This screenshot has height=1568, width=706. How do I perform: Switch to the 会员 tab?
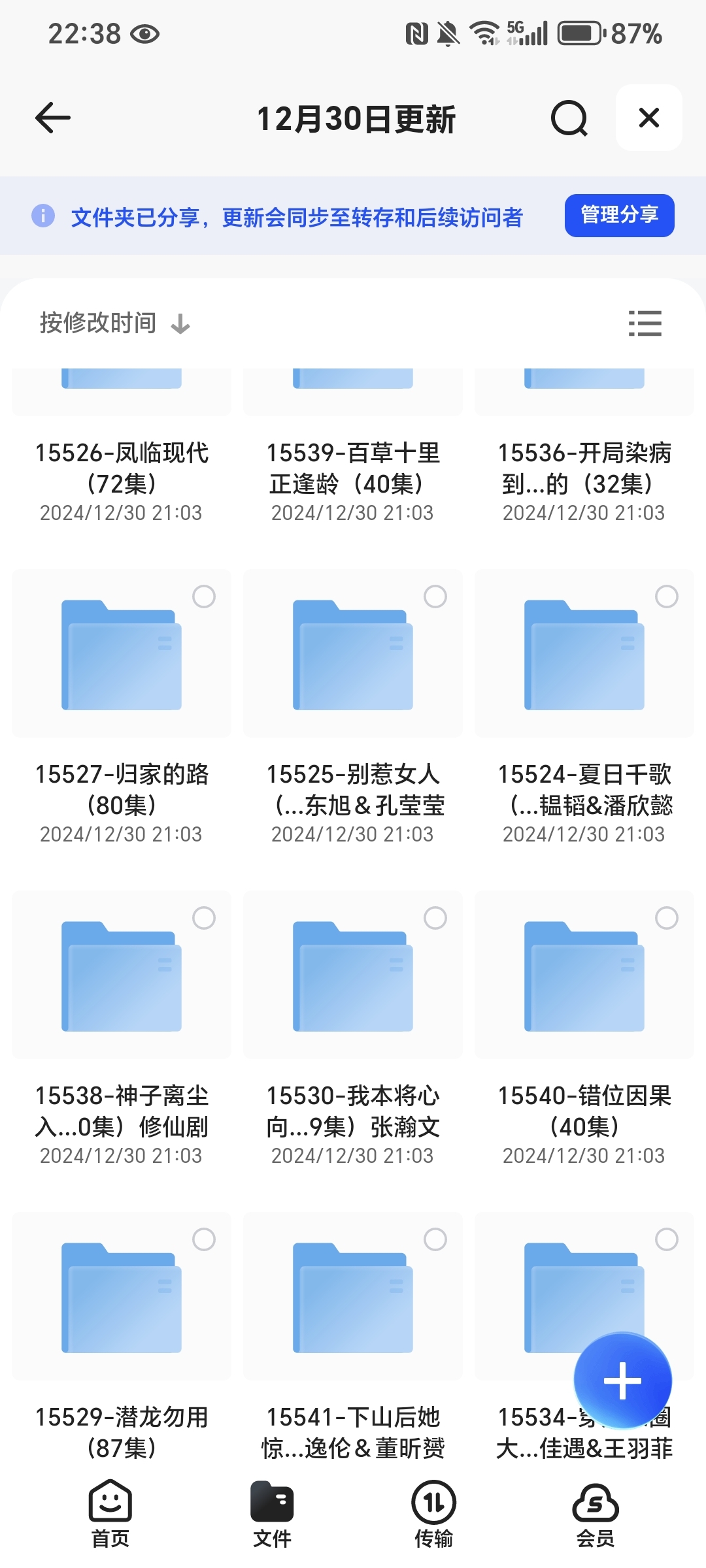click(595, 1514)
